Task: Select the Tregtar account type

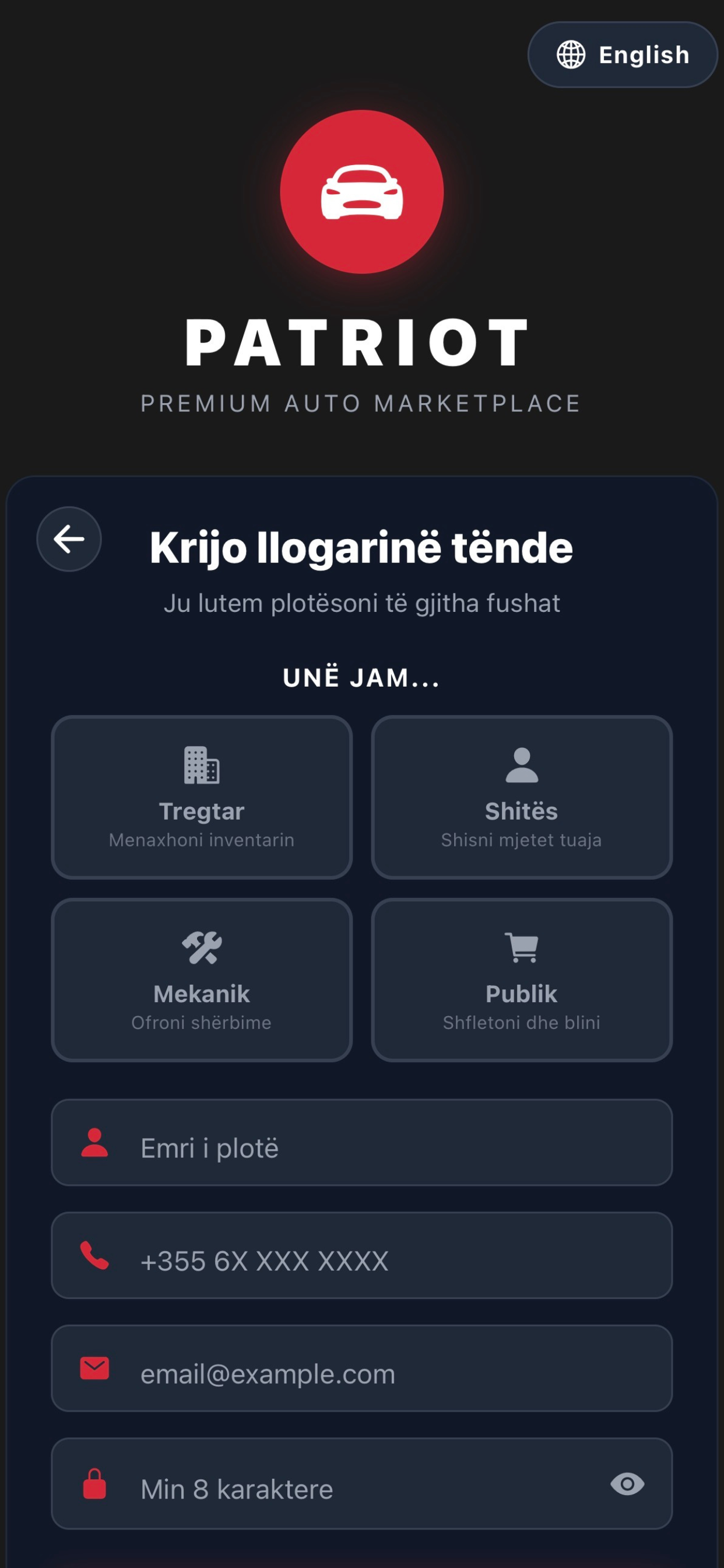Action: [201, 797]
